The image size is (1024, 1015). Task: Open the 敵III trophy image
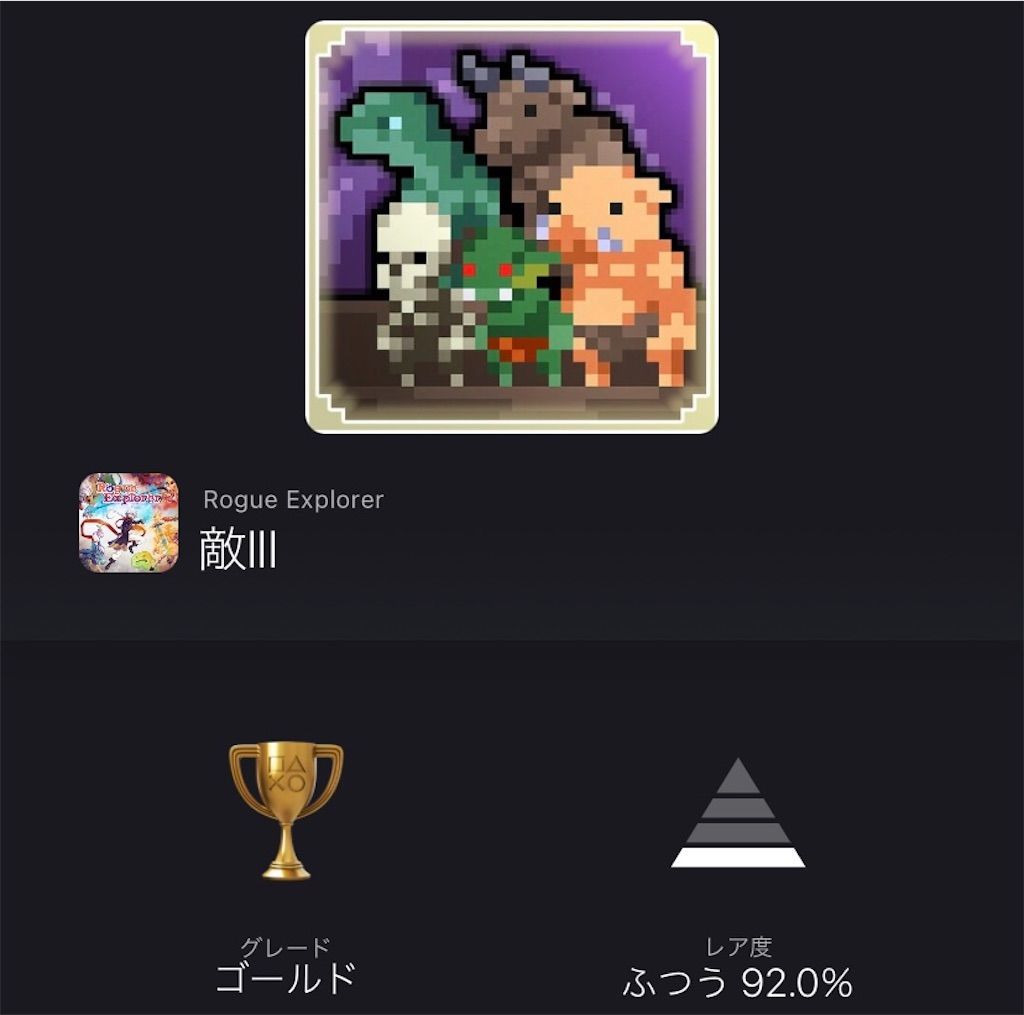[511, 227]
